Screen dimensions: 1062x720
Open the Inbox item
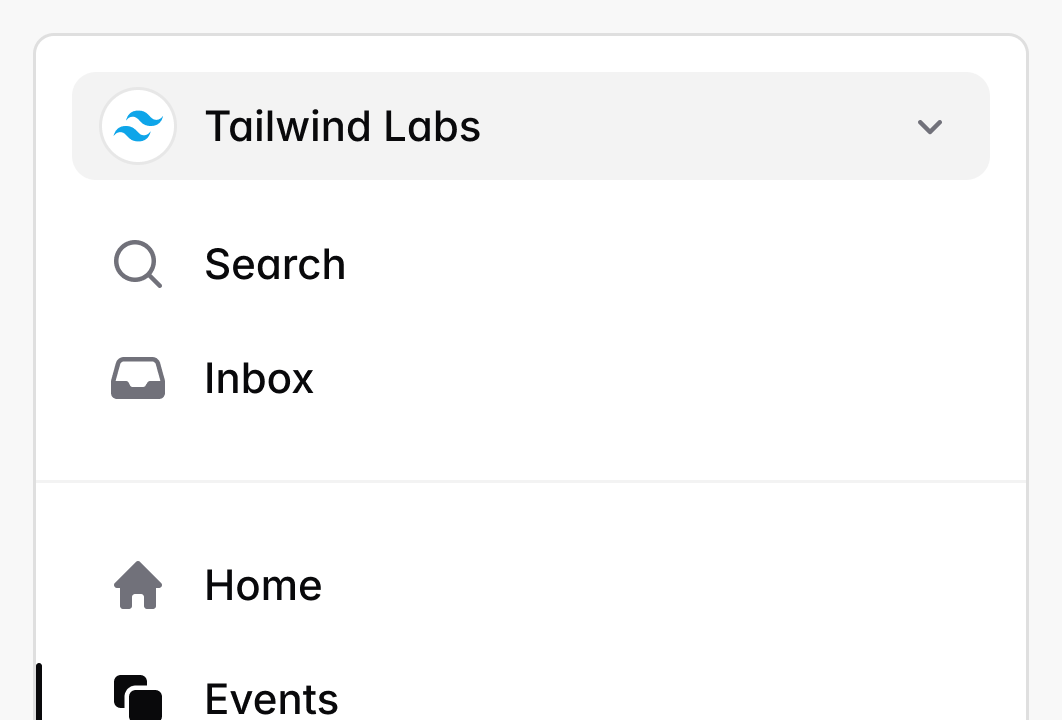tap(258, 379)
